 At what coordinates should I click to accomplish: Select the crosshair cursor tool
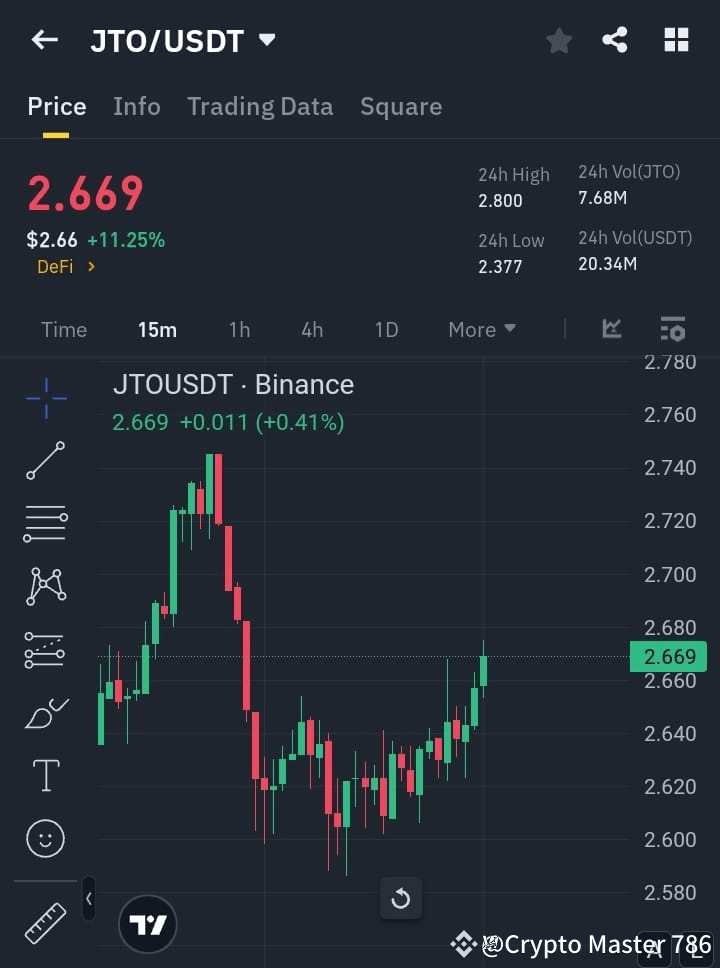45,398
